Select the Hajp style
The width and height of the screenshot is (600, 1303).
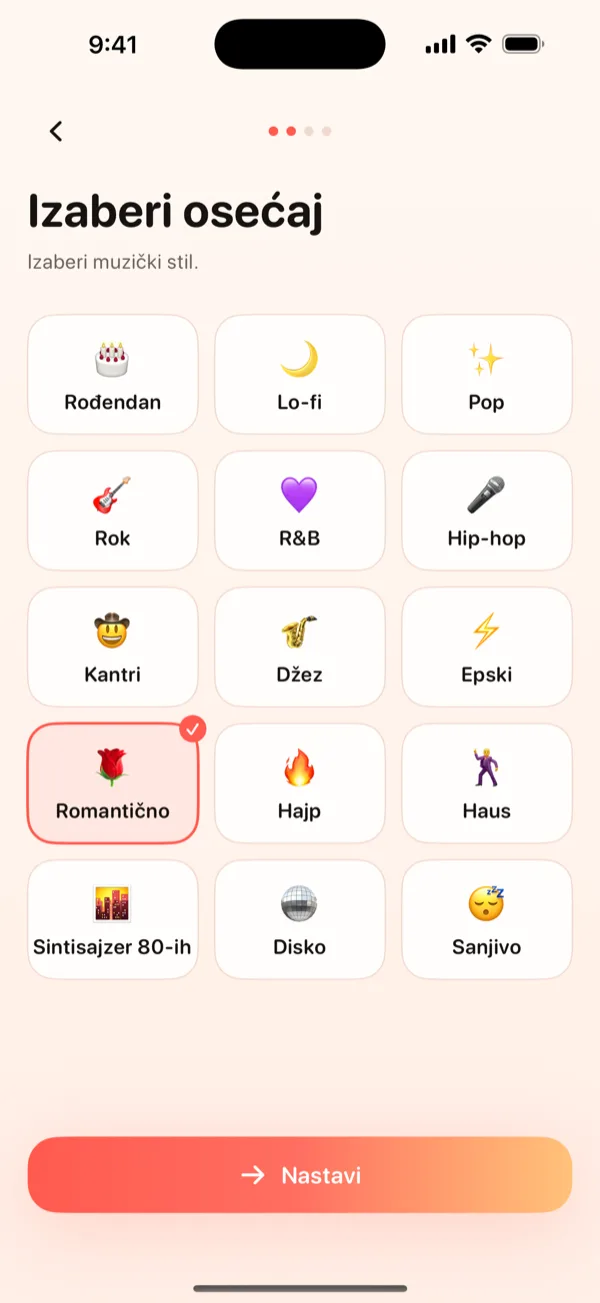coord(300,783)
